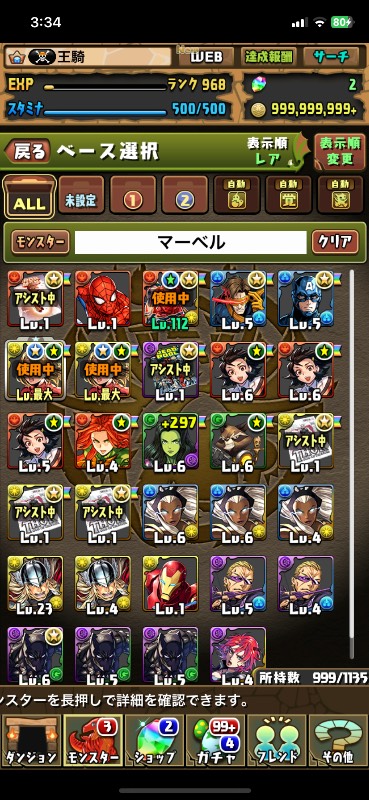
Task: Select the Spider-Man monster Lv.1
Action: pyautogui.click(x=103, y=299)
